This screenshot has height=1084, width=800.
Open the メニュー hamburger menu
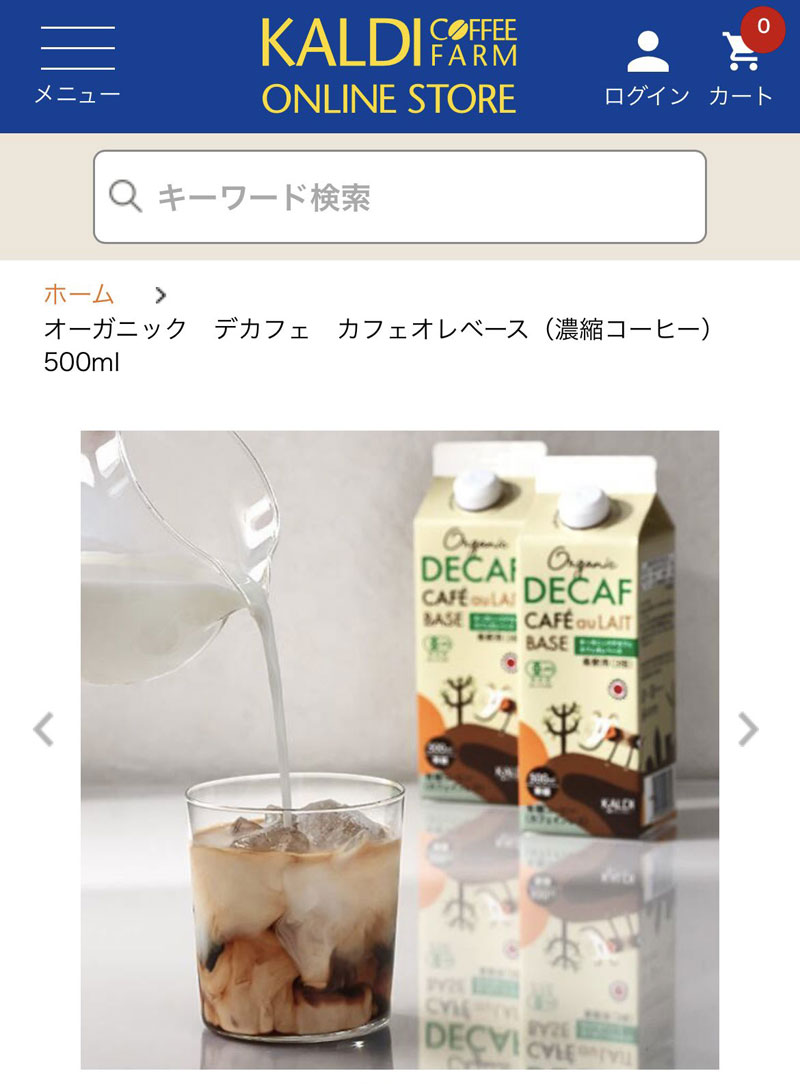coord(77,65)
